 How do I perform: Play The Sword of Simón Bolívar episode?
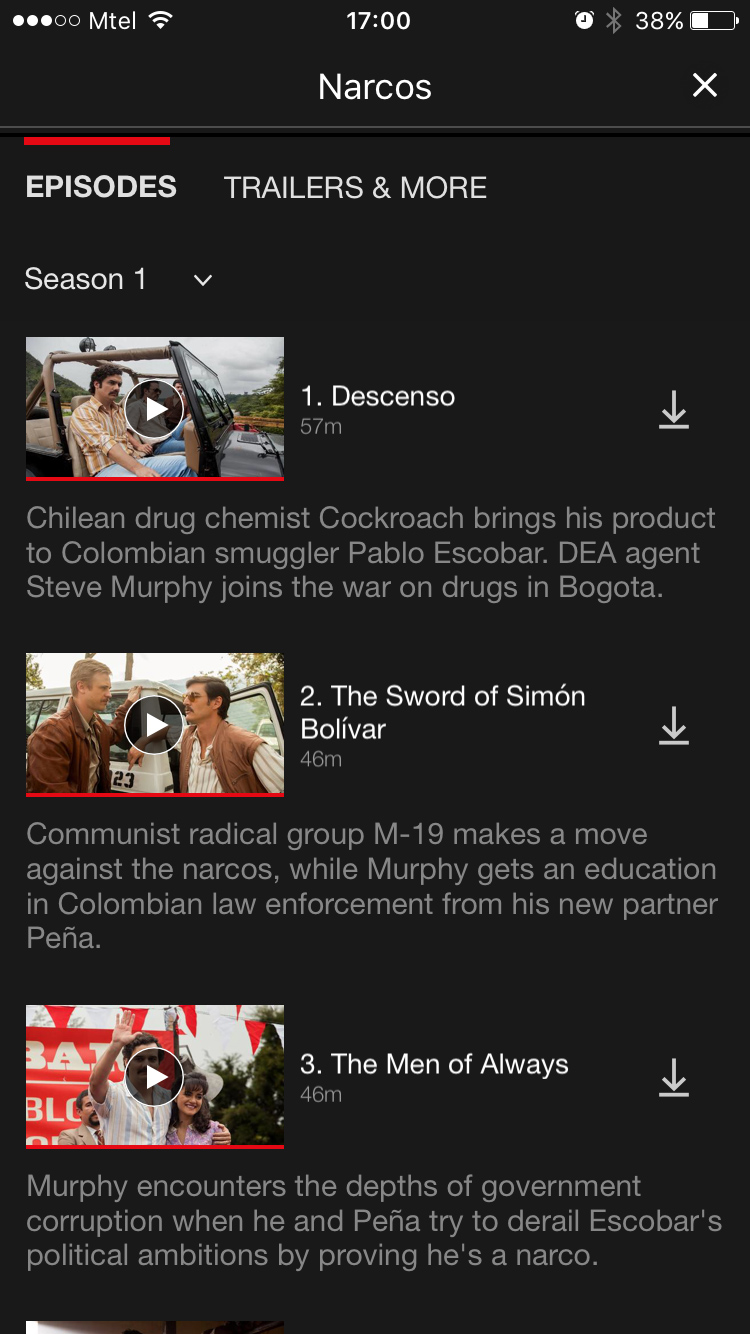point(154,725)
